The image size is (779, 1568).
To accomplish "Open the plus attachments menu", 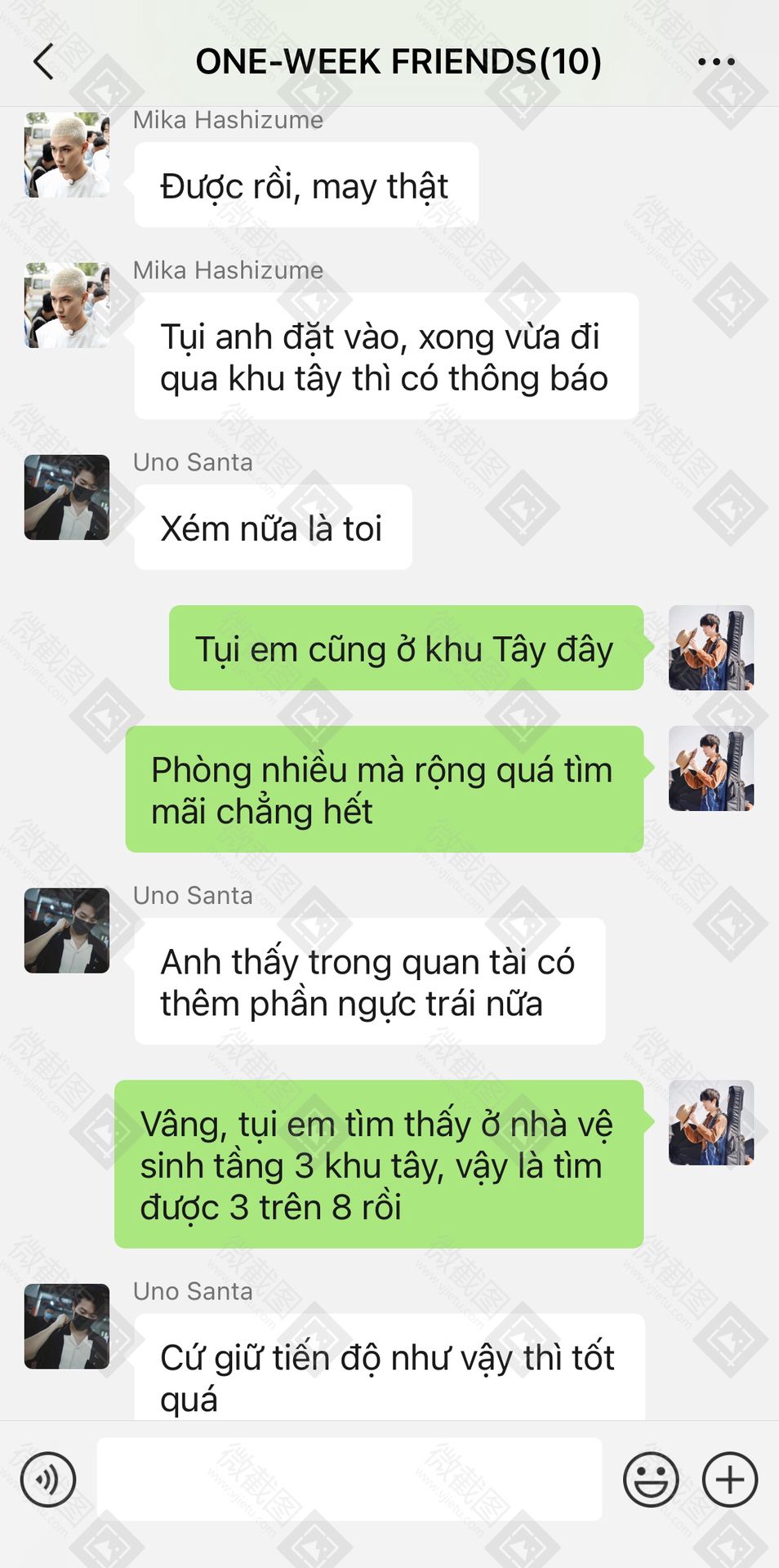I will [x=730, y=1479].
